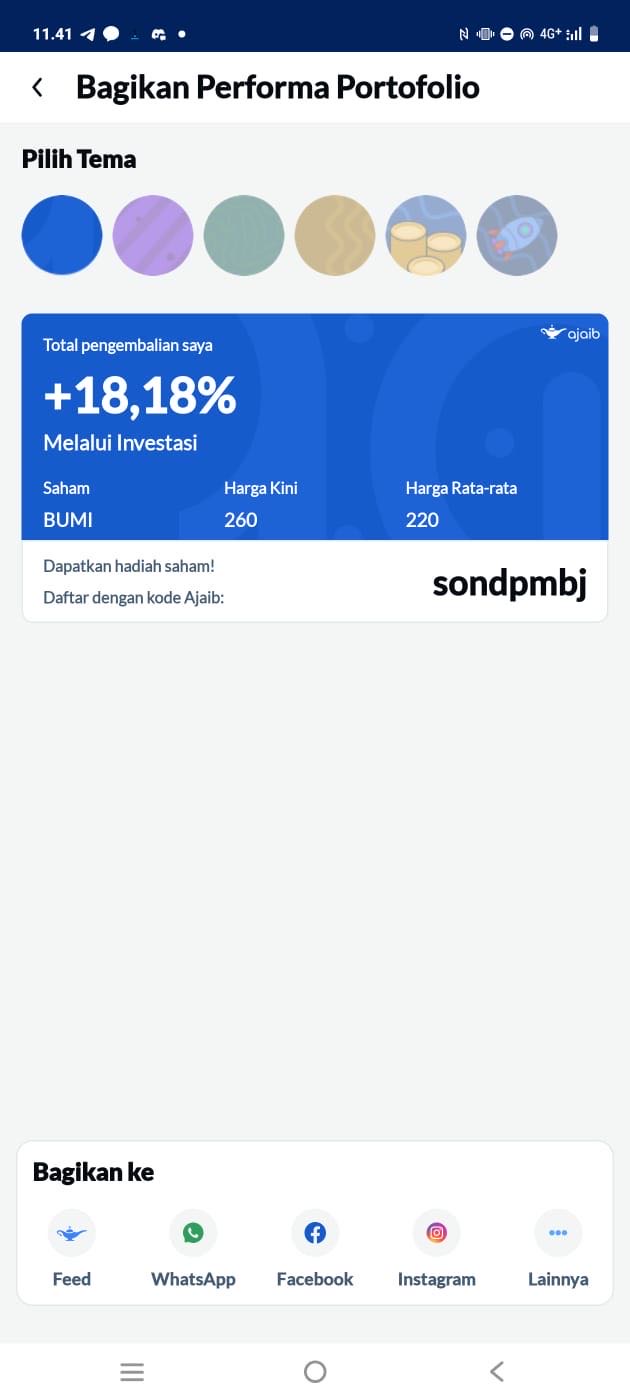Pick the green wavy theme
The image size is (630, 1400).
[244, 235]
